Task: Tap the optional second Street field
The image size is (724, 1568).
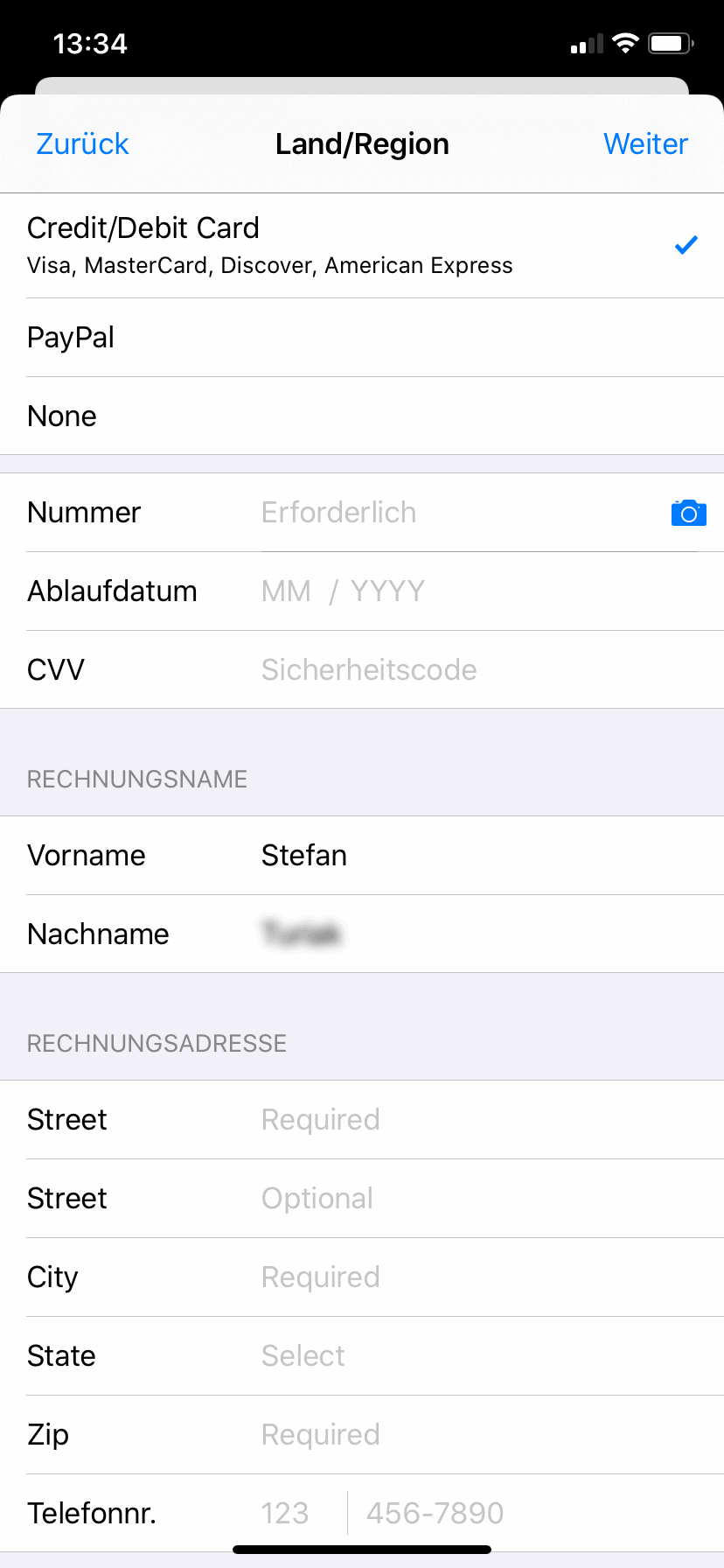Action: 490,1199
